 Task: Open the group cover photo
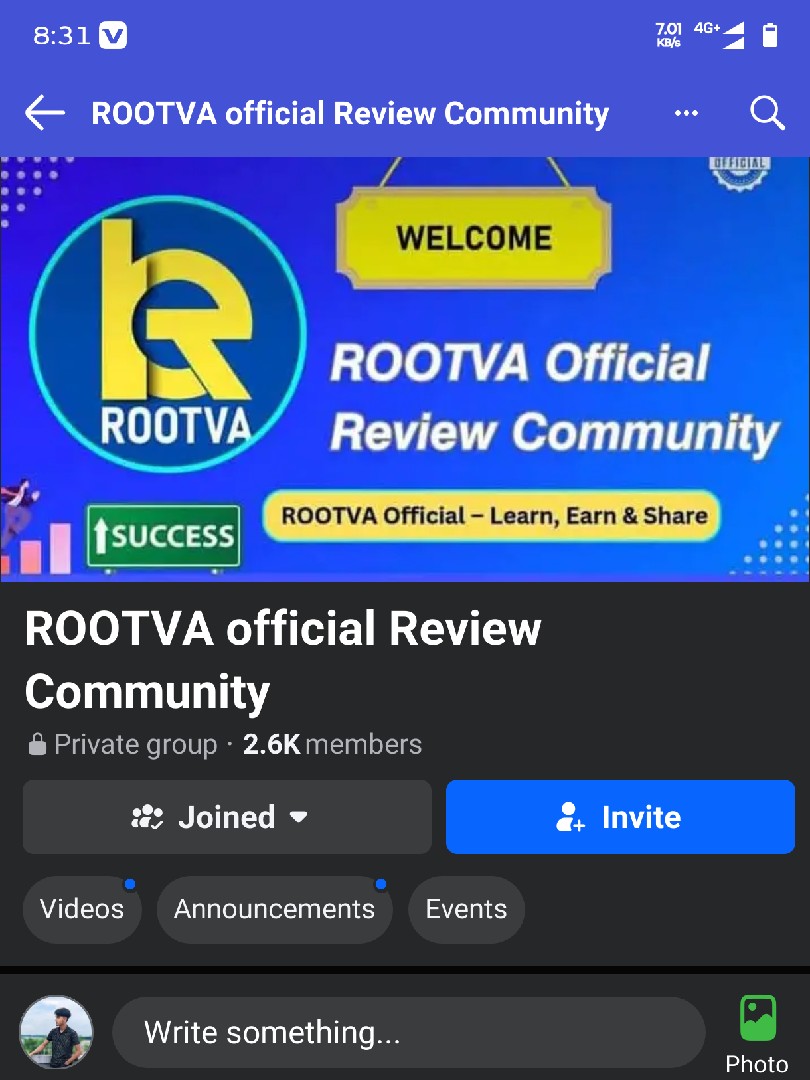click(405, 370)
